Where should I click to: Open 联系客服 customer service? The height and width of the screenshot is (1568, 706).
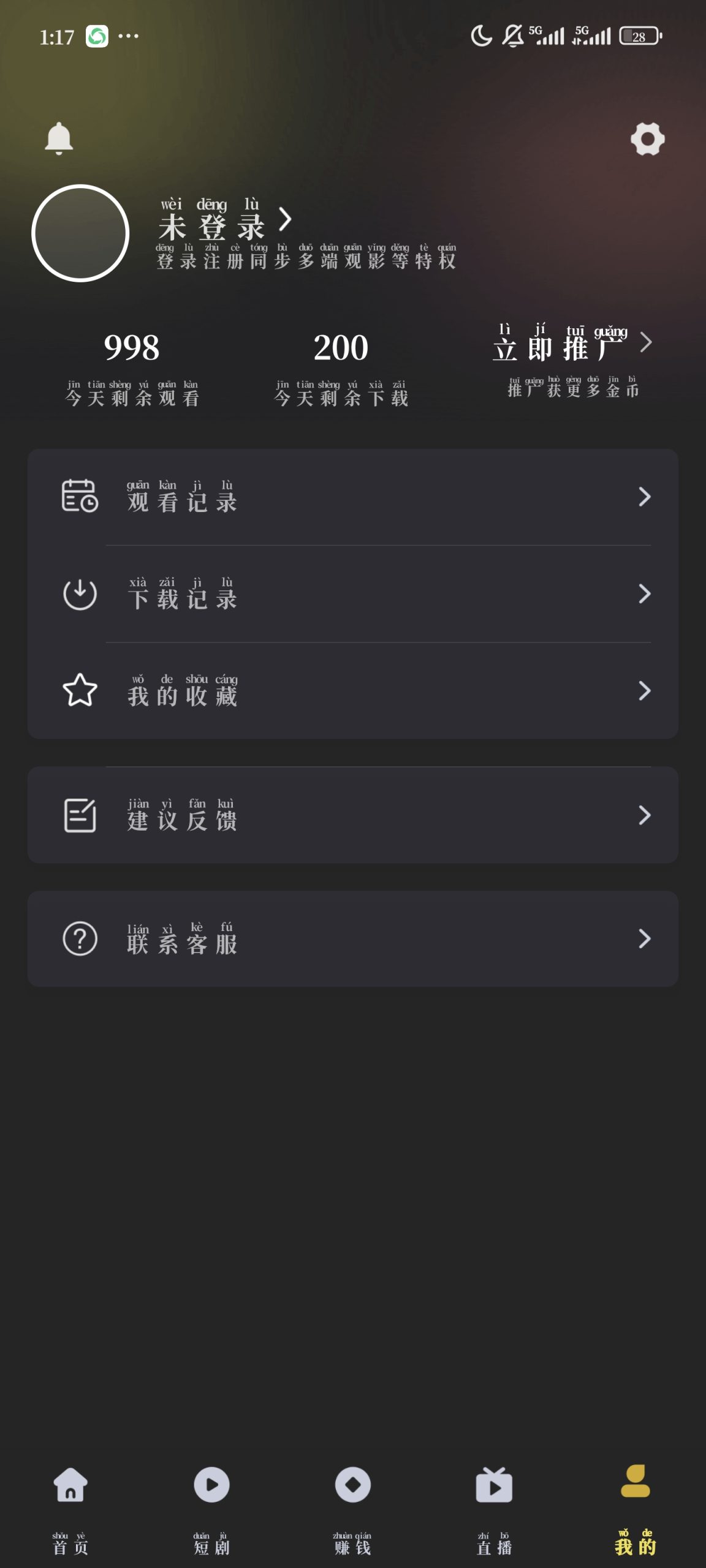click(x=353, y=939)
